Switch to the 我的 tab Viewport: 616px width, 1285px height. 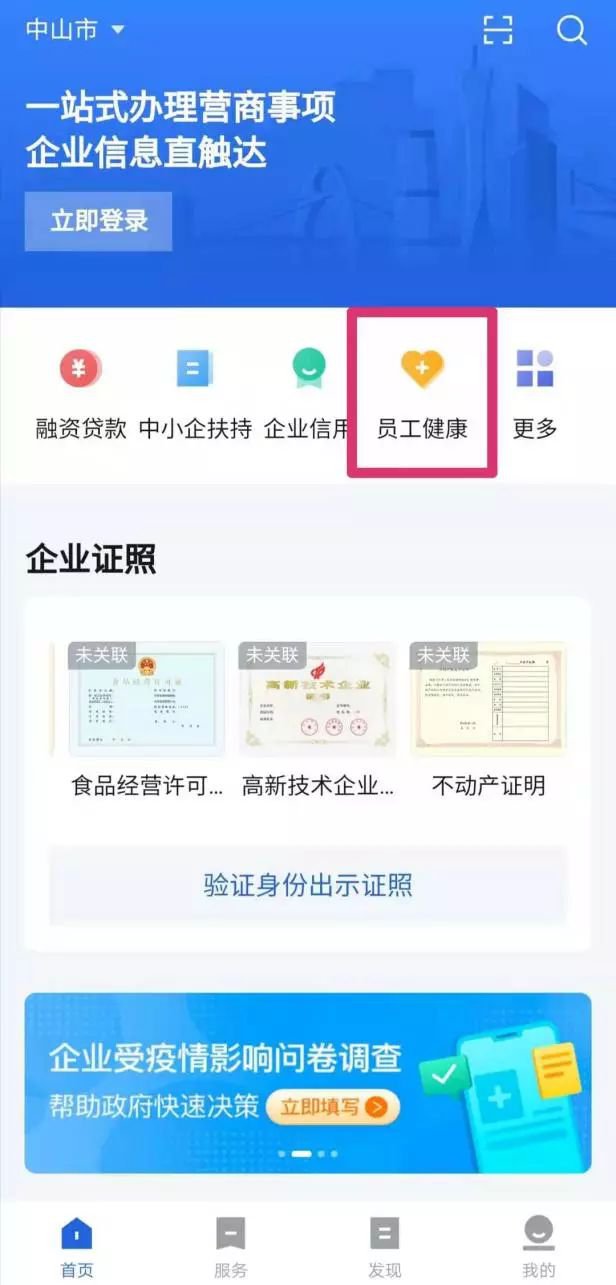click(x=539, y=1248)
